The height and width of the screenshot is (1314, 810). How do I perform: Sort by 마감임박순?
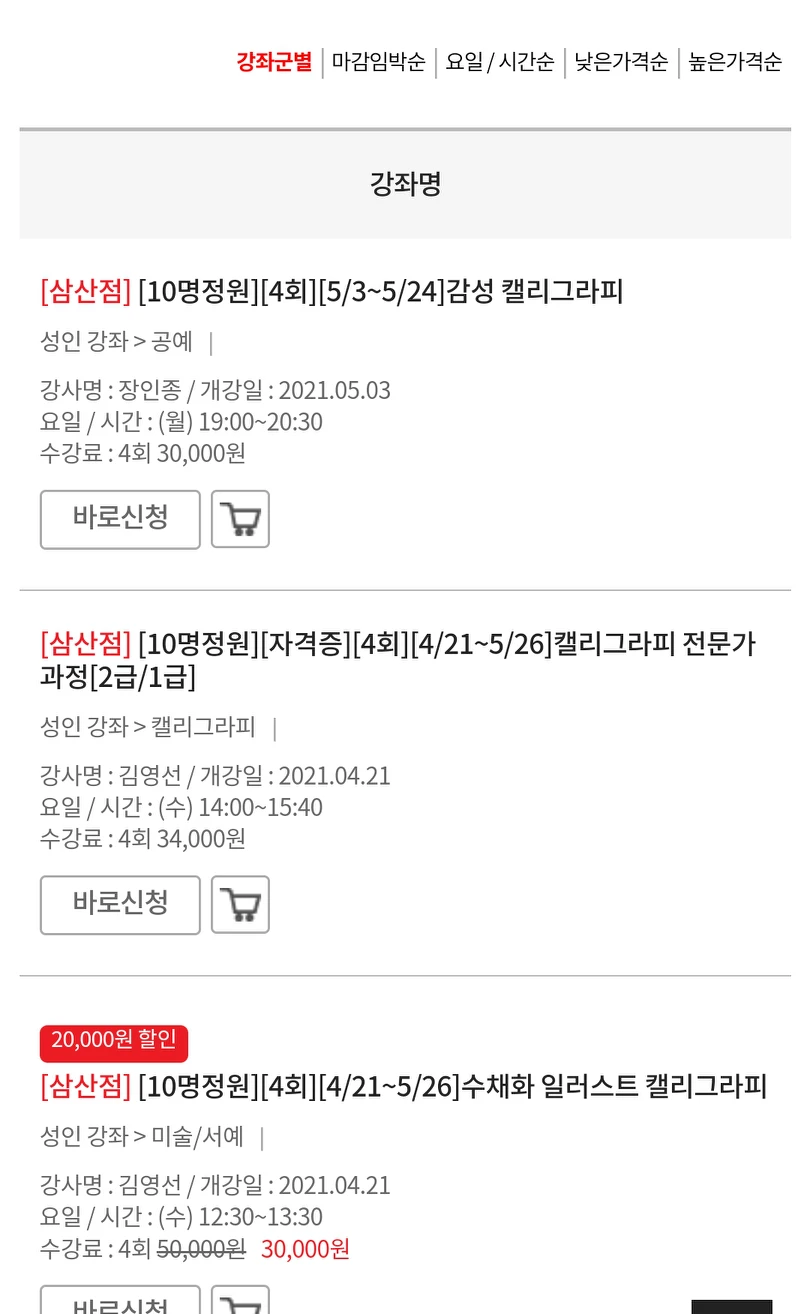pyautogui.click(x=379, y=62)
